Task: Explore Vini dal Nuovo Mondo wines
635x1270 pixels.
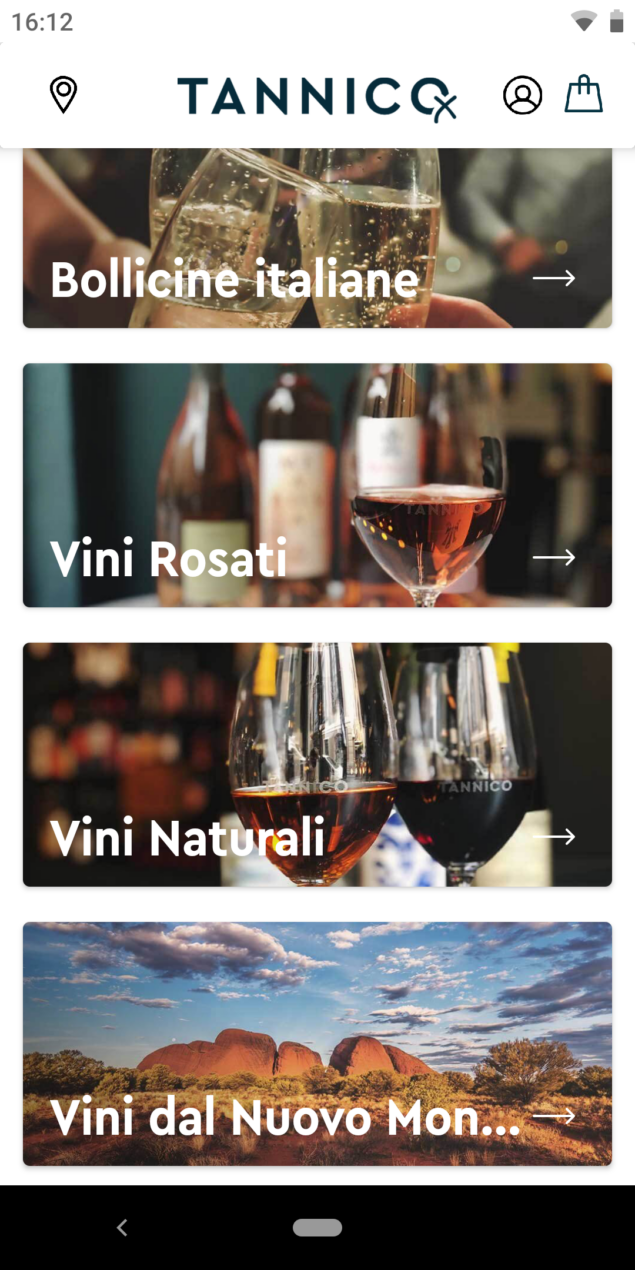Action: [x=317, y=1043]
